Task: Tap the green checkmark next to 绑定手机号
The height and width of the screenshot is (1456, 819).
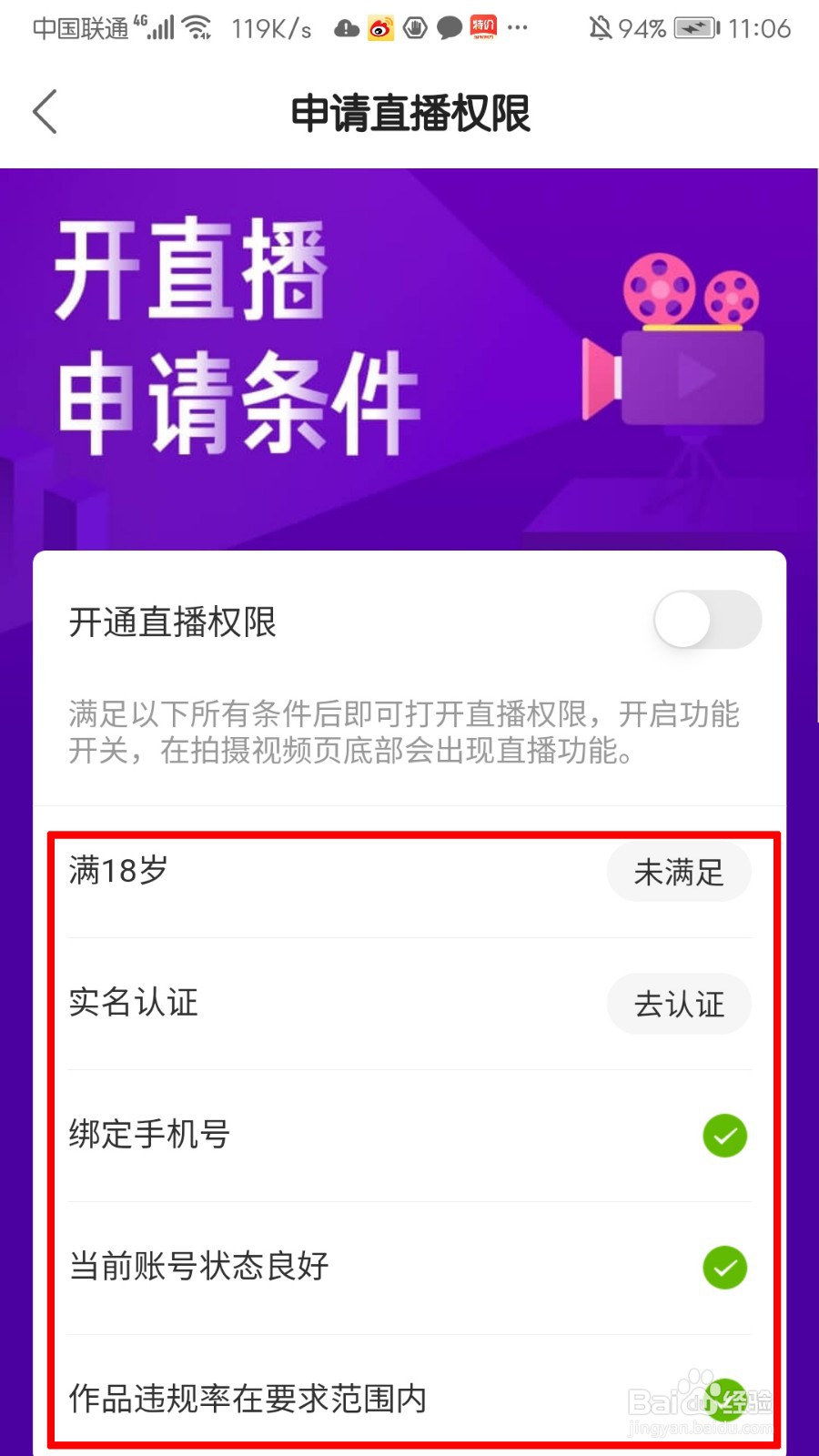Action: click(723, 1137)
